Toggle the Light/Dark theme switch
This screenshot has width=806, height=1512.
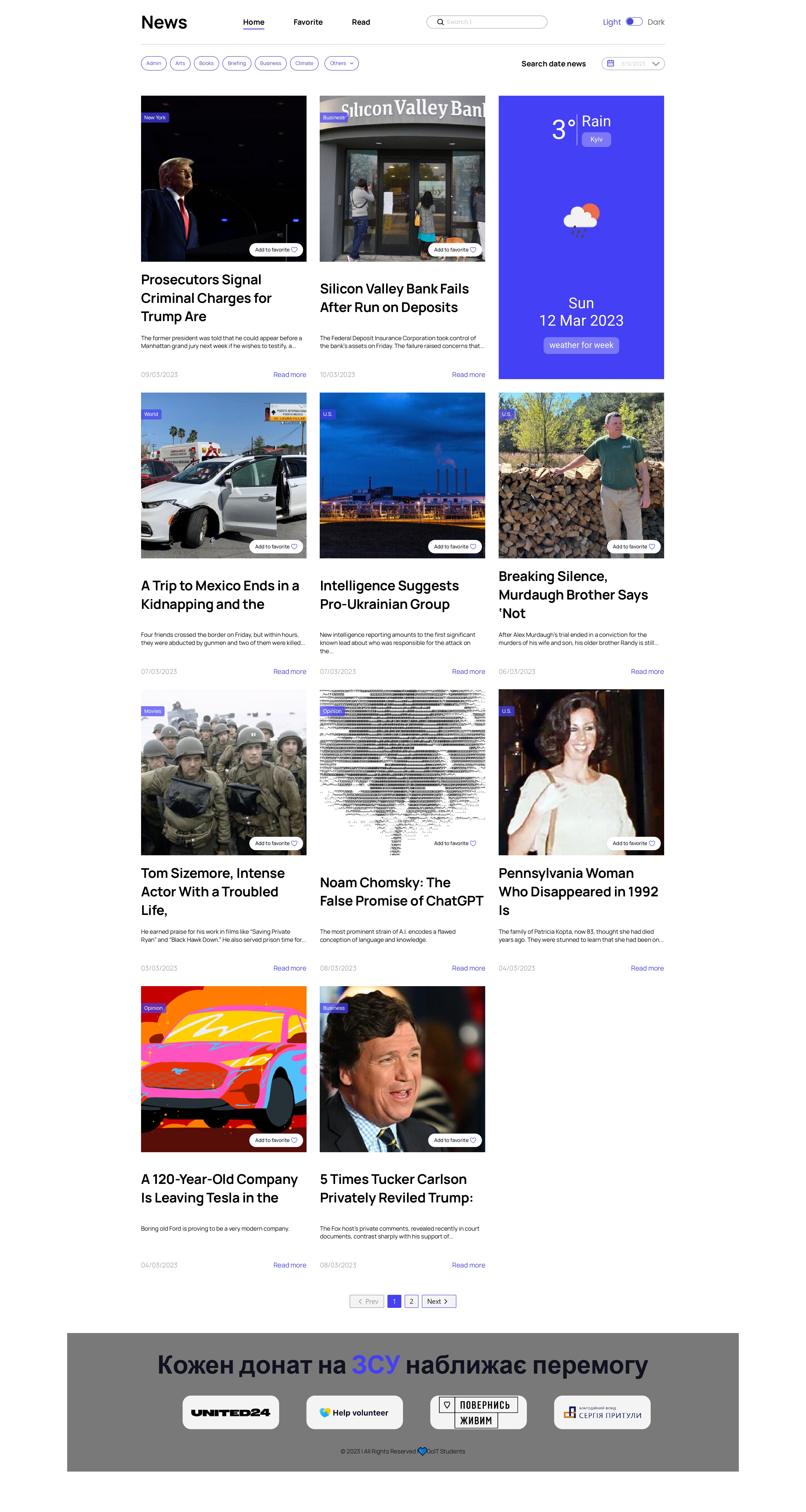[634, 22]
